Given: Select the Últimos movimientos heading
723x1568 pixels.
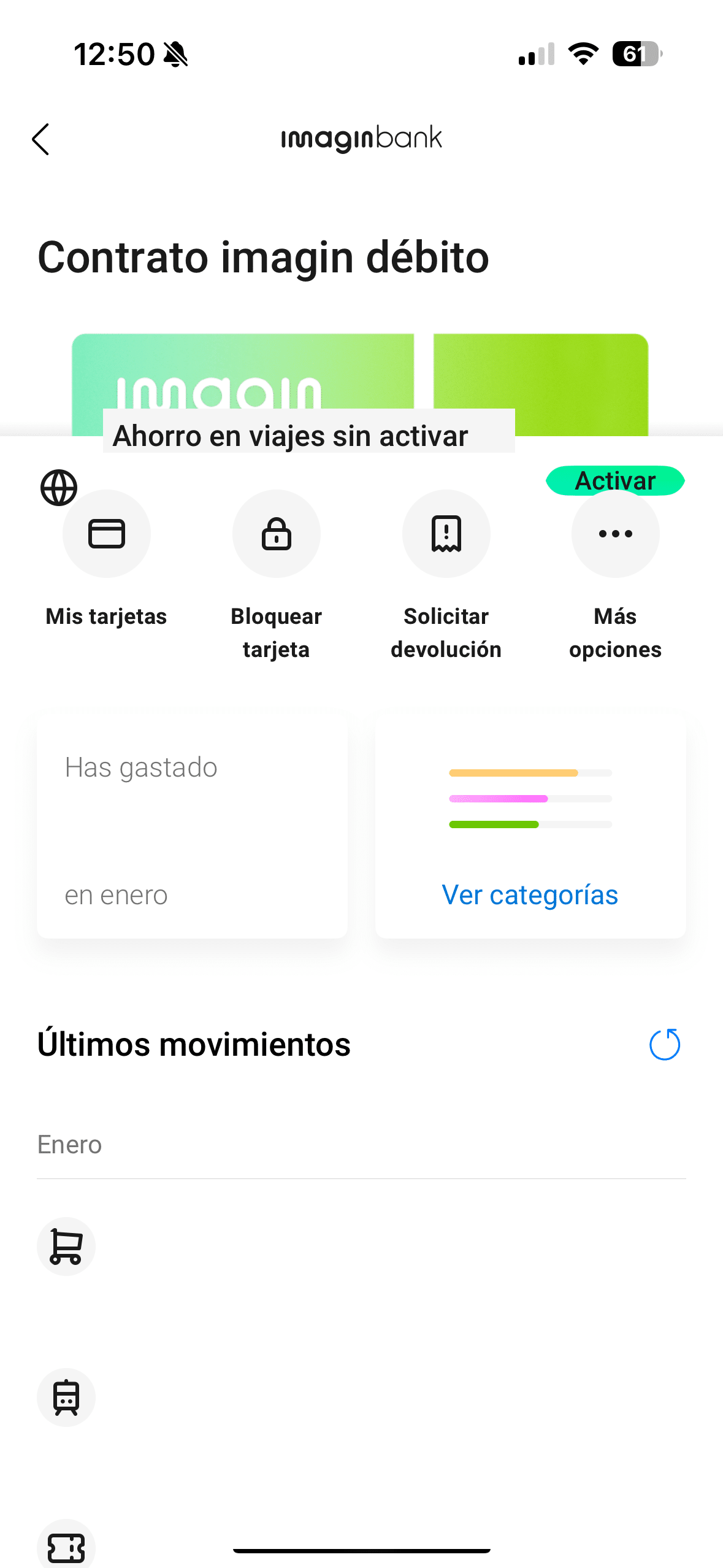Looking at the screenshot, I should [194, 1043].
